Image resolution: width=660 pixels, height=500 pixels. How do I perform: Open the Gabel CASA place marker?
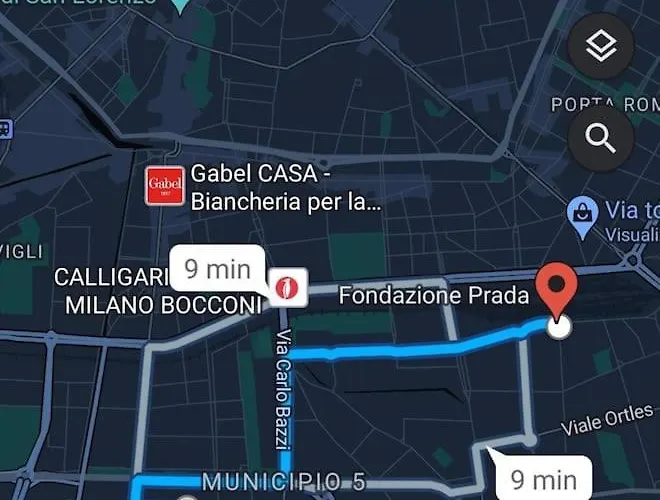165,185
